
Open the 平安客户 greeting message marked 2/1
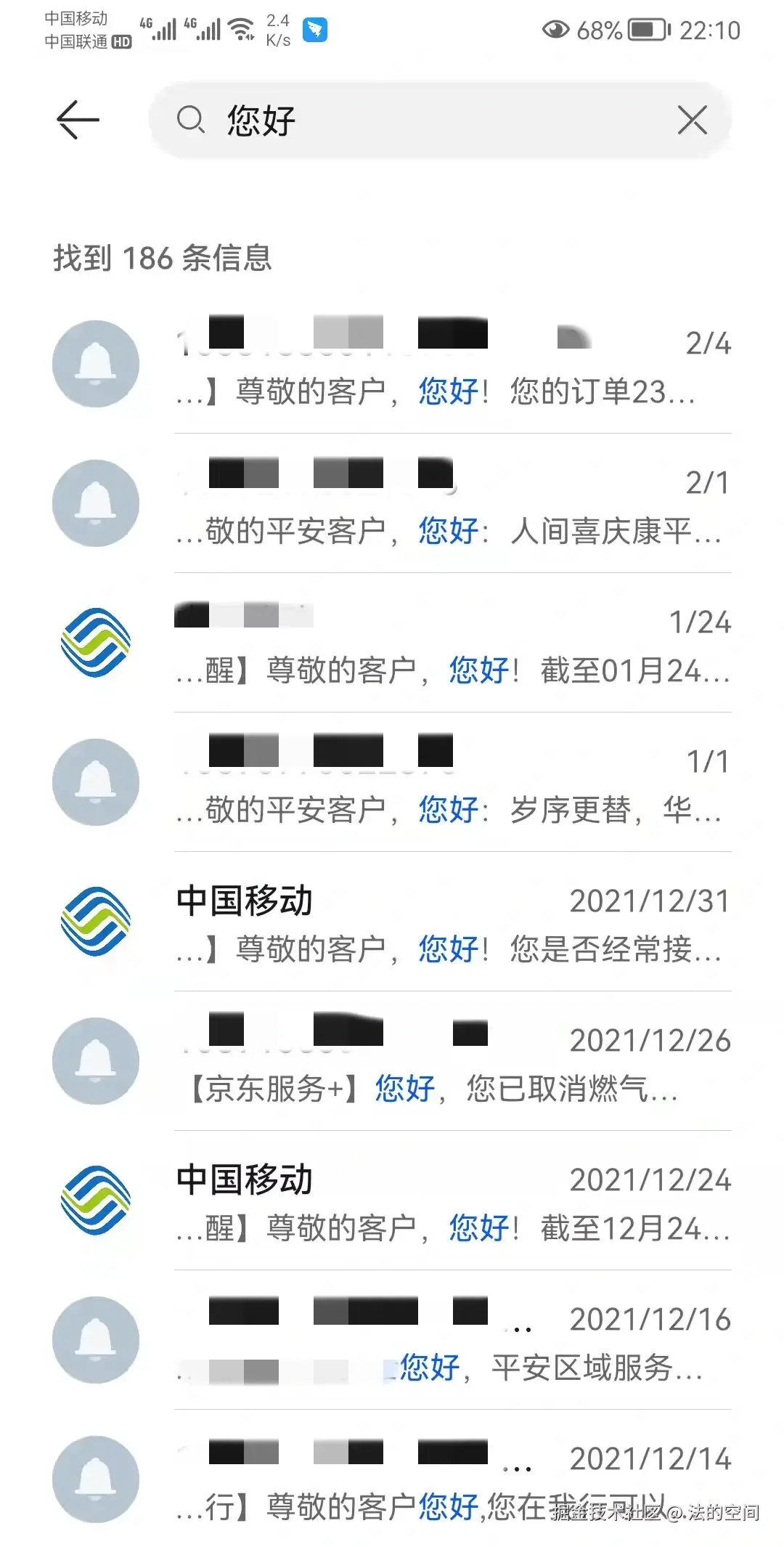click(450, 505)
